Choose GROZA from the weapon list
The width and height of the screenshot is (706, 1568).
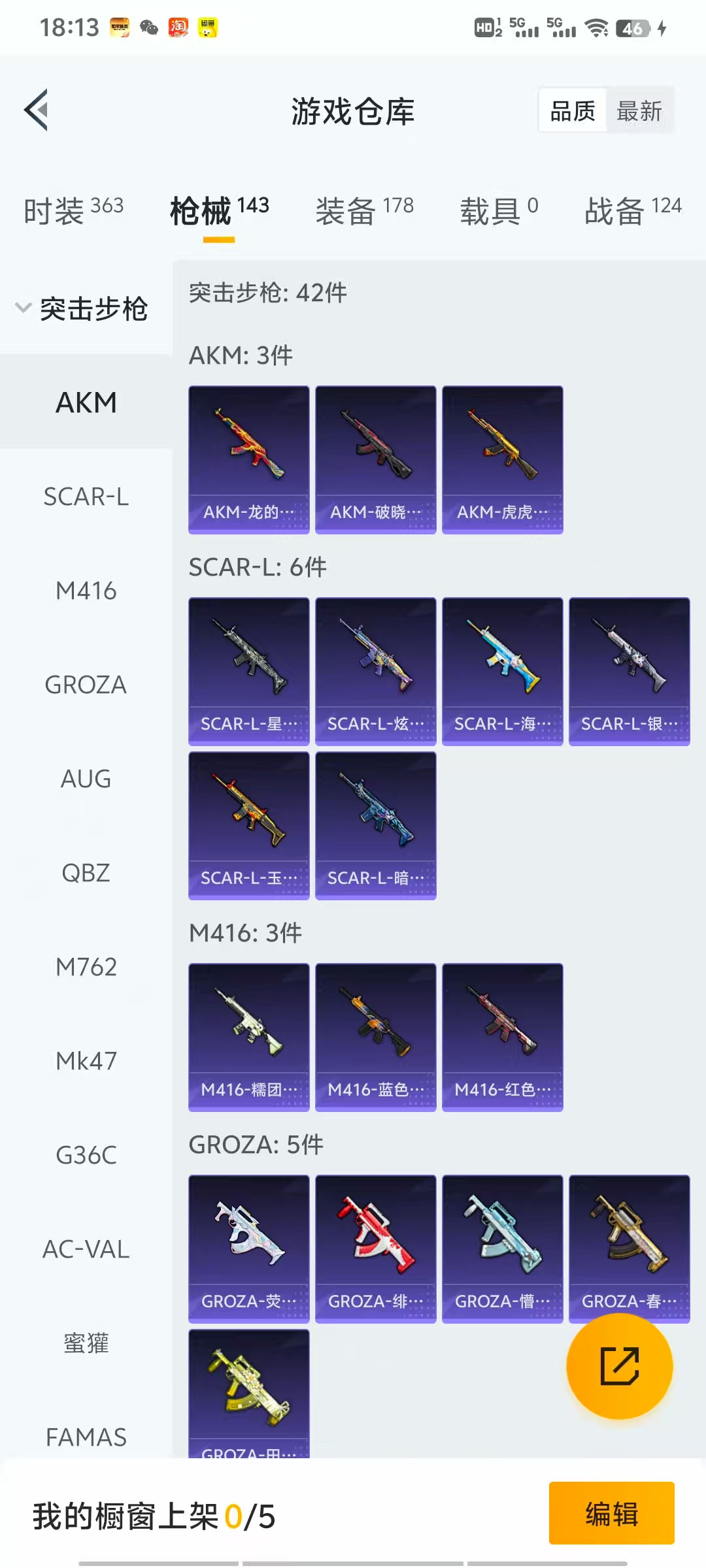click(x=86, y=685)
